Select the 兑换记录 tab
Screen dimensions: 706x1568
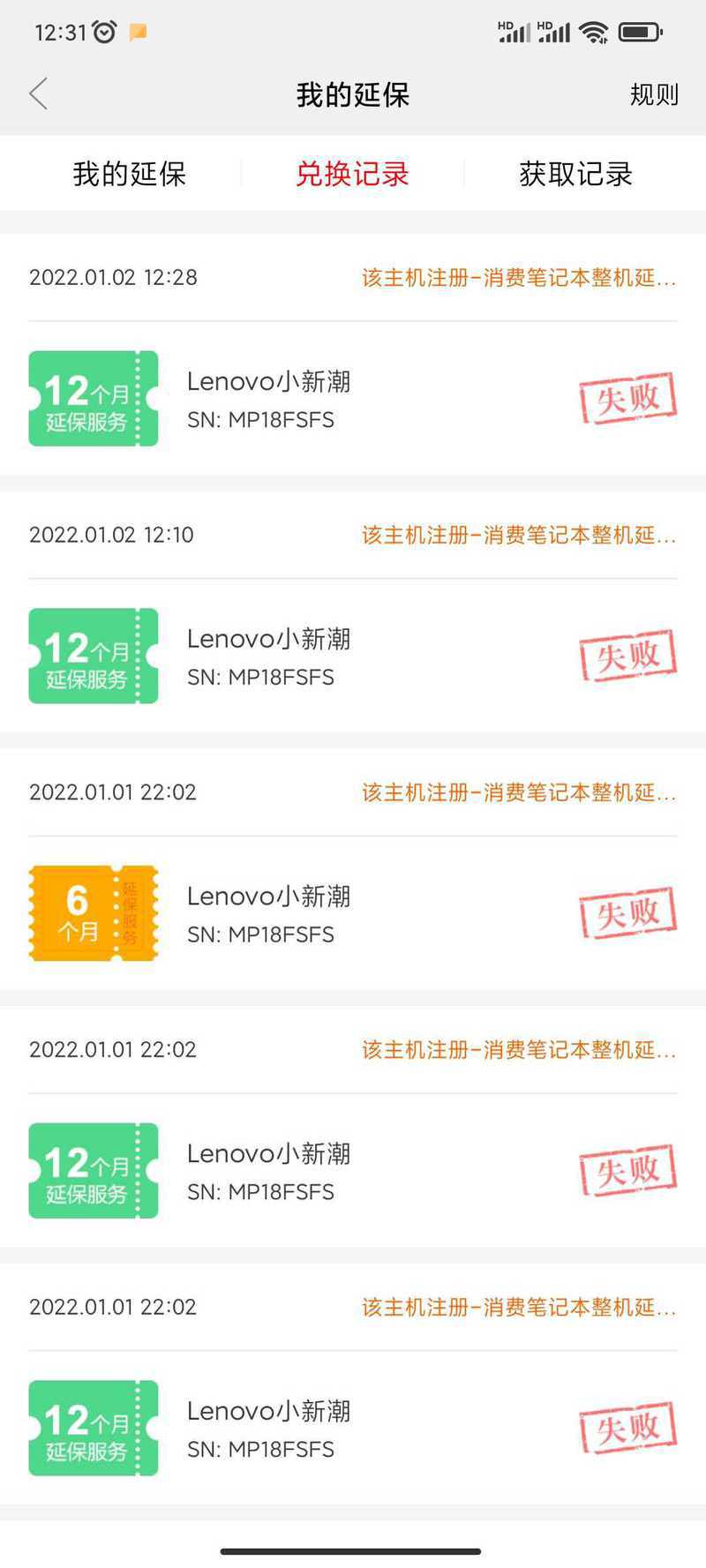pyautogui.click(x=352, y=174)
